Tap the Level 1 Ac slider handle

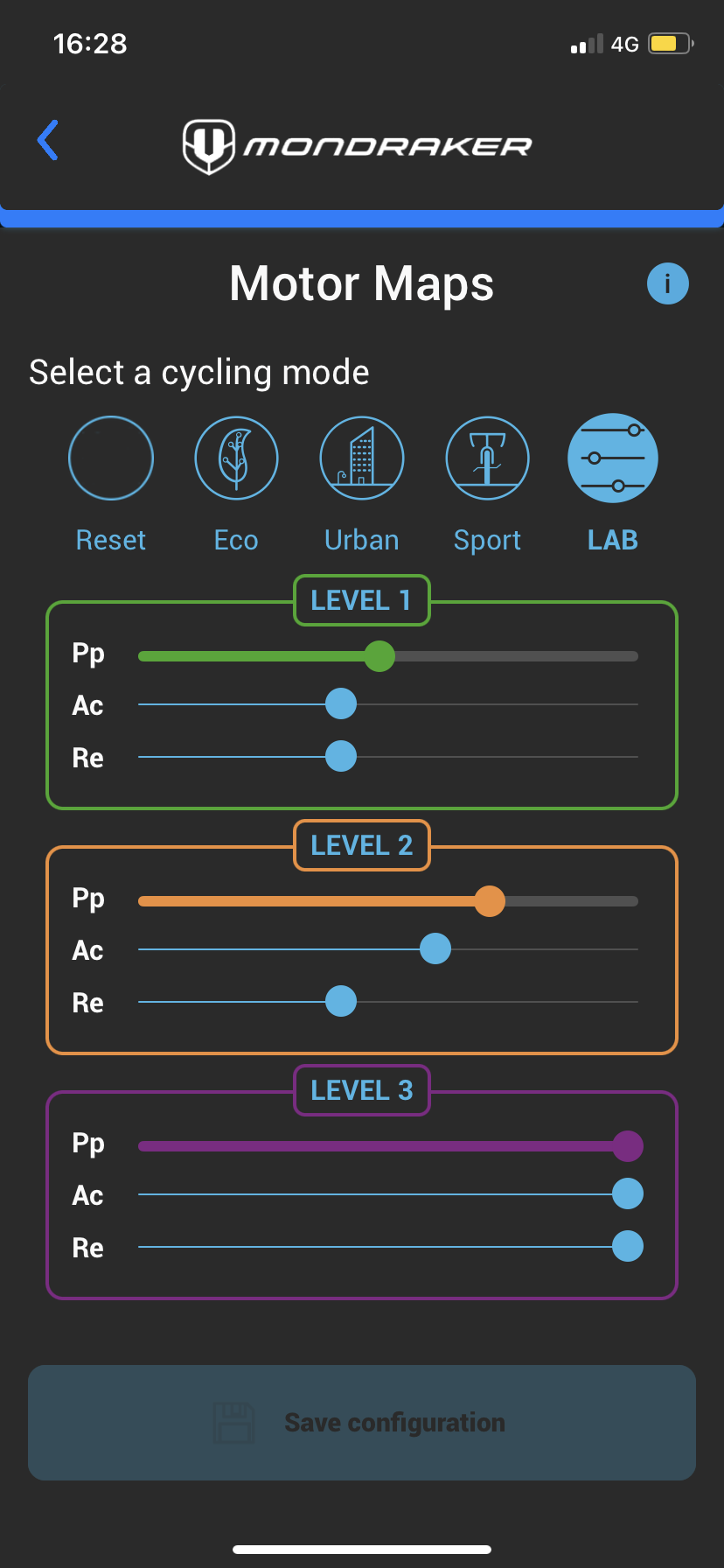pos(341,703)
